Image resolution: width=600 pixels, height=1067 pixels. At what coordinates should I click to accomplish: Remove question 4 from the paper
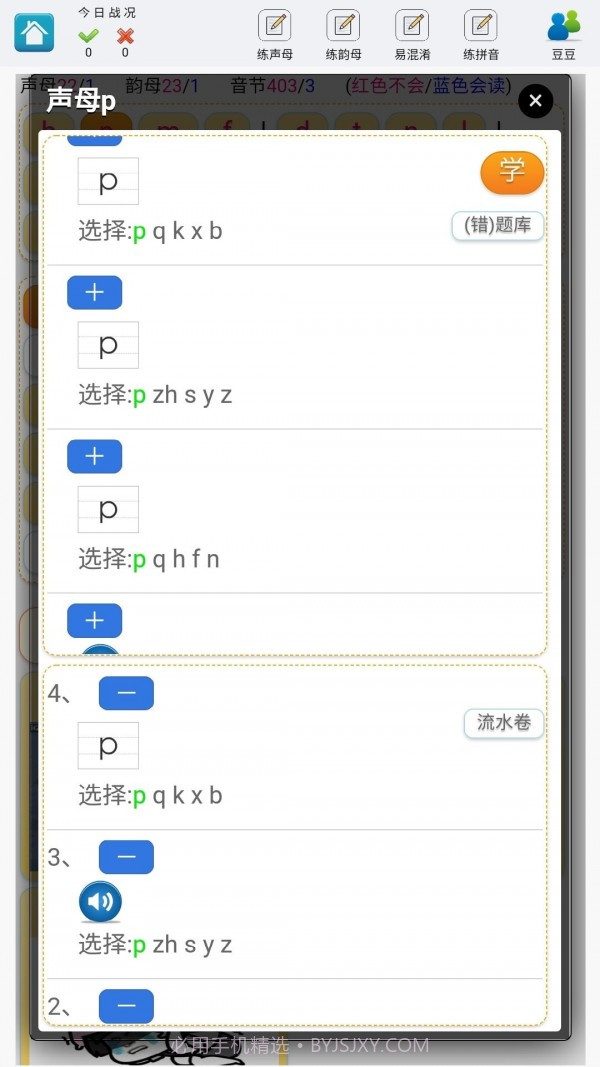(126, 693)
